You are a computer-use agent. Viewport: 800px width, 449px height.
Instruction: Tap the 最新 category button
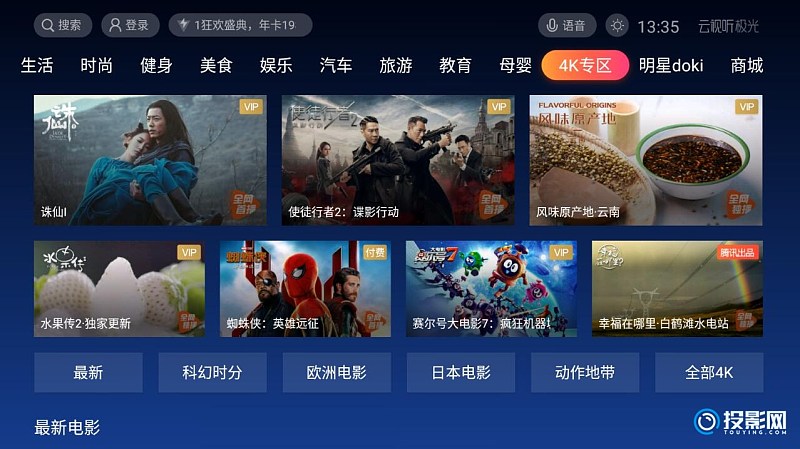[x=88, y=372]
